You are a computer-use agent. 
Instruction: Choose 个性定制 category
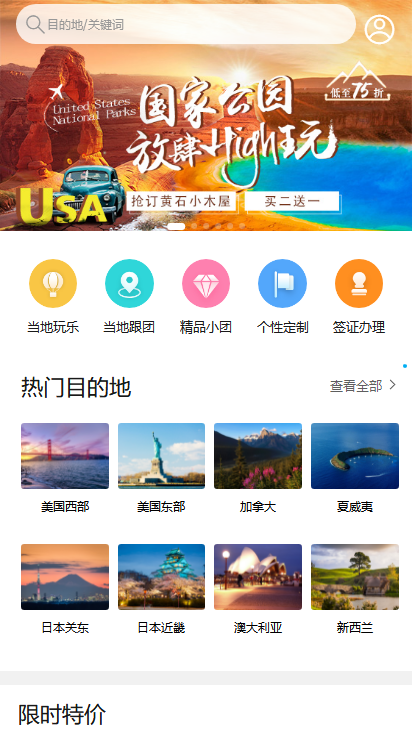point(282,297)
